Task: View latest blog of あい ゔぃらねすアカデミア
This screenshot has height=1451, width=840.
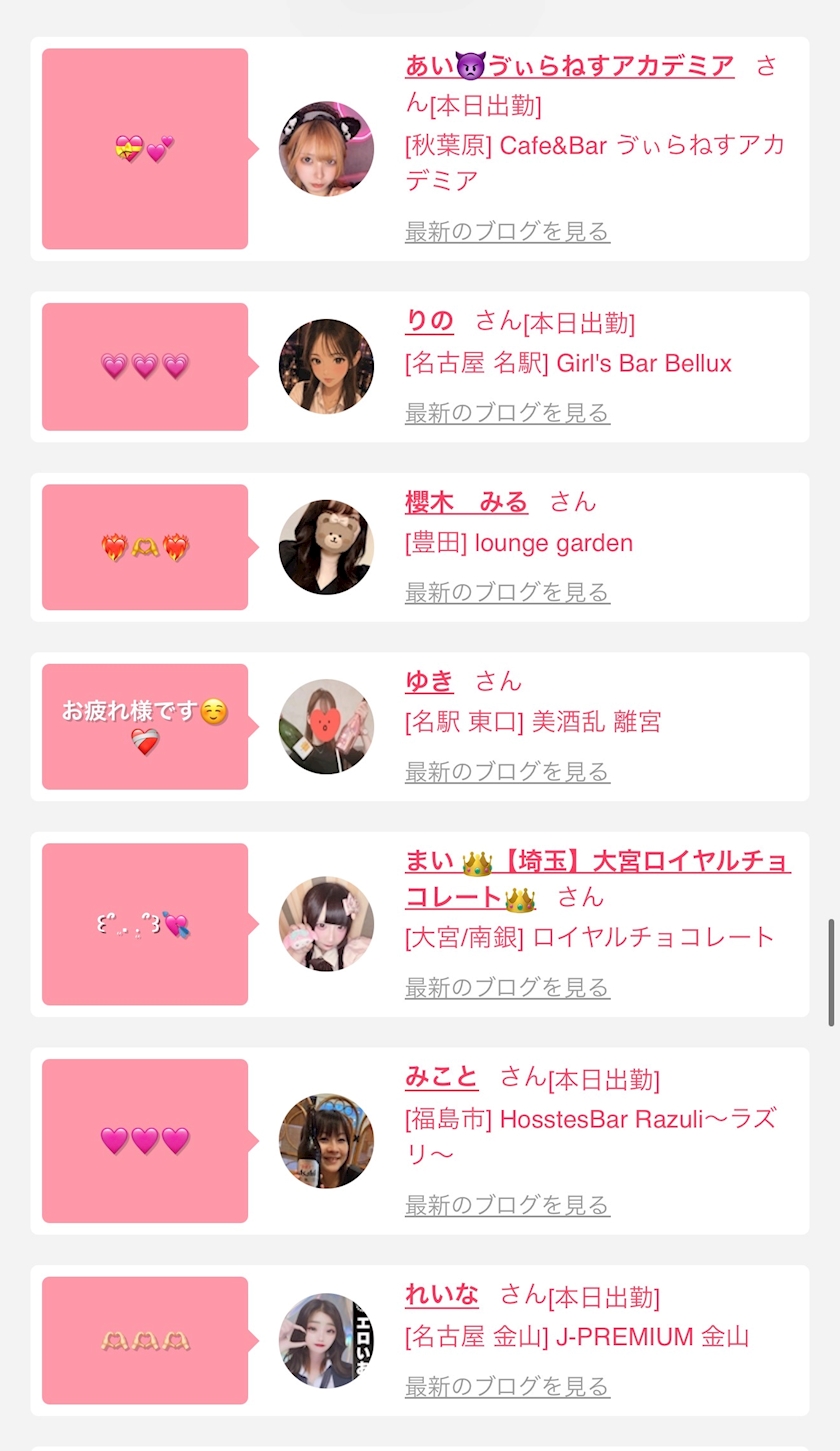Action: [507, 232]
